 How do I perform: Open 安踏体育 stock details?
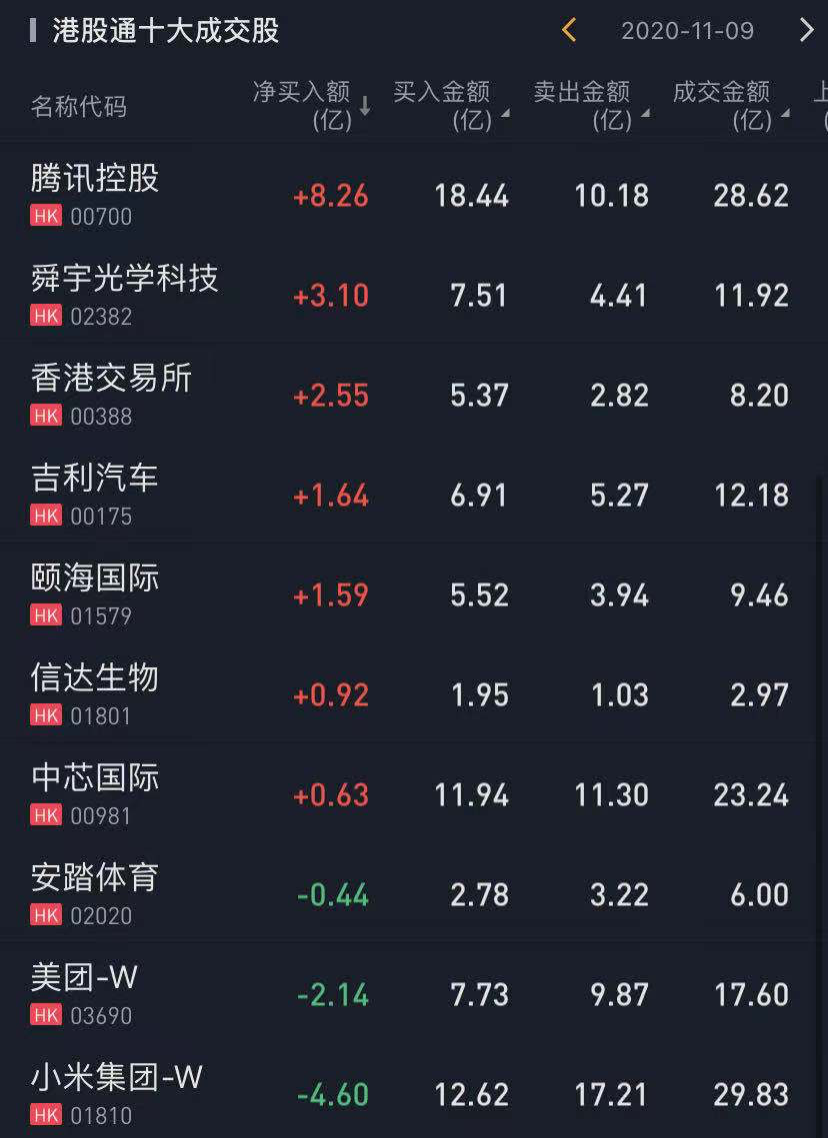[95, 894]
